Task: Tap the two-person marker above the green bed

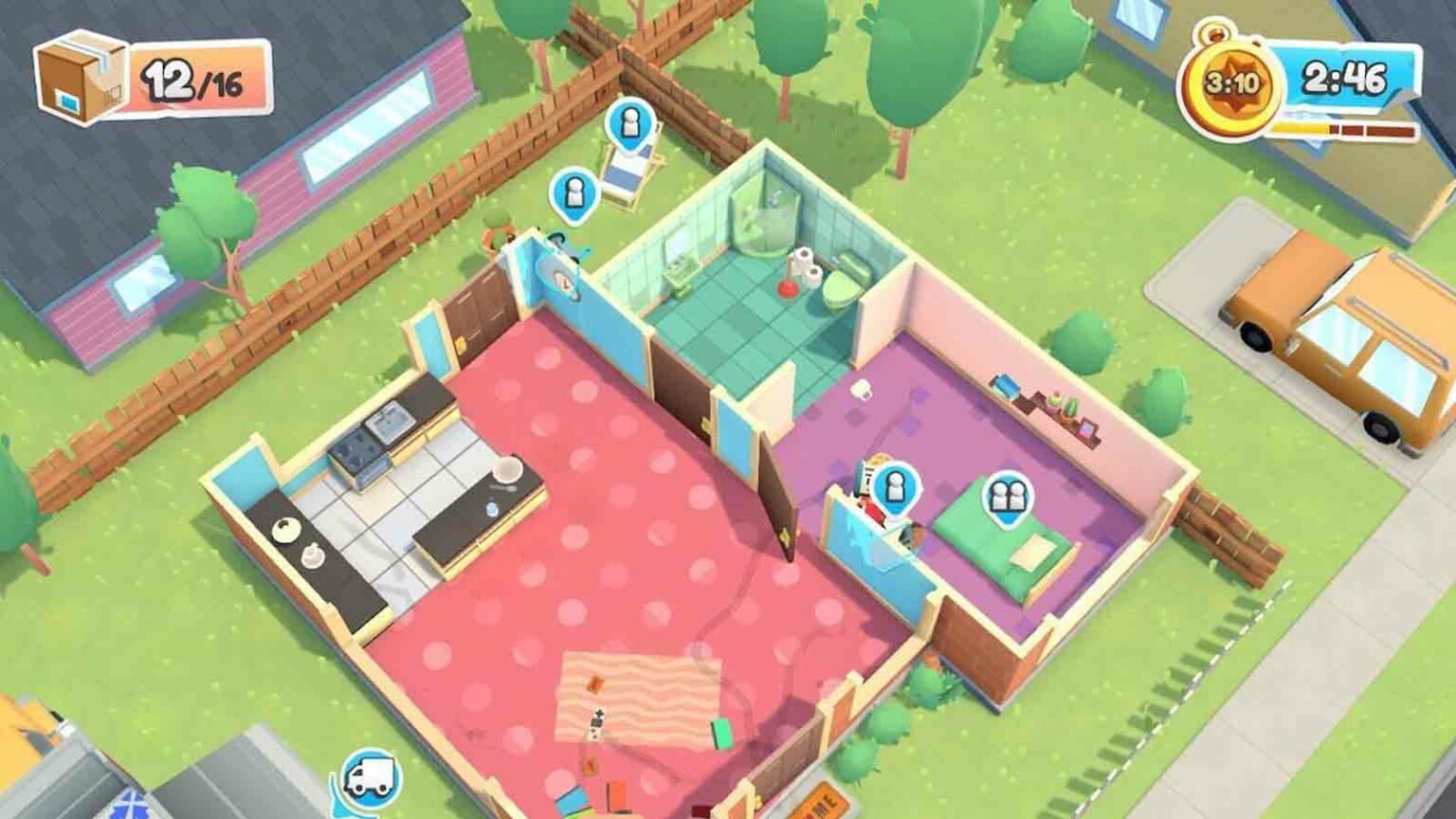Action: [x=1007, y=496]
